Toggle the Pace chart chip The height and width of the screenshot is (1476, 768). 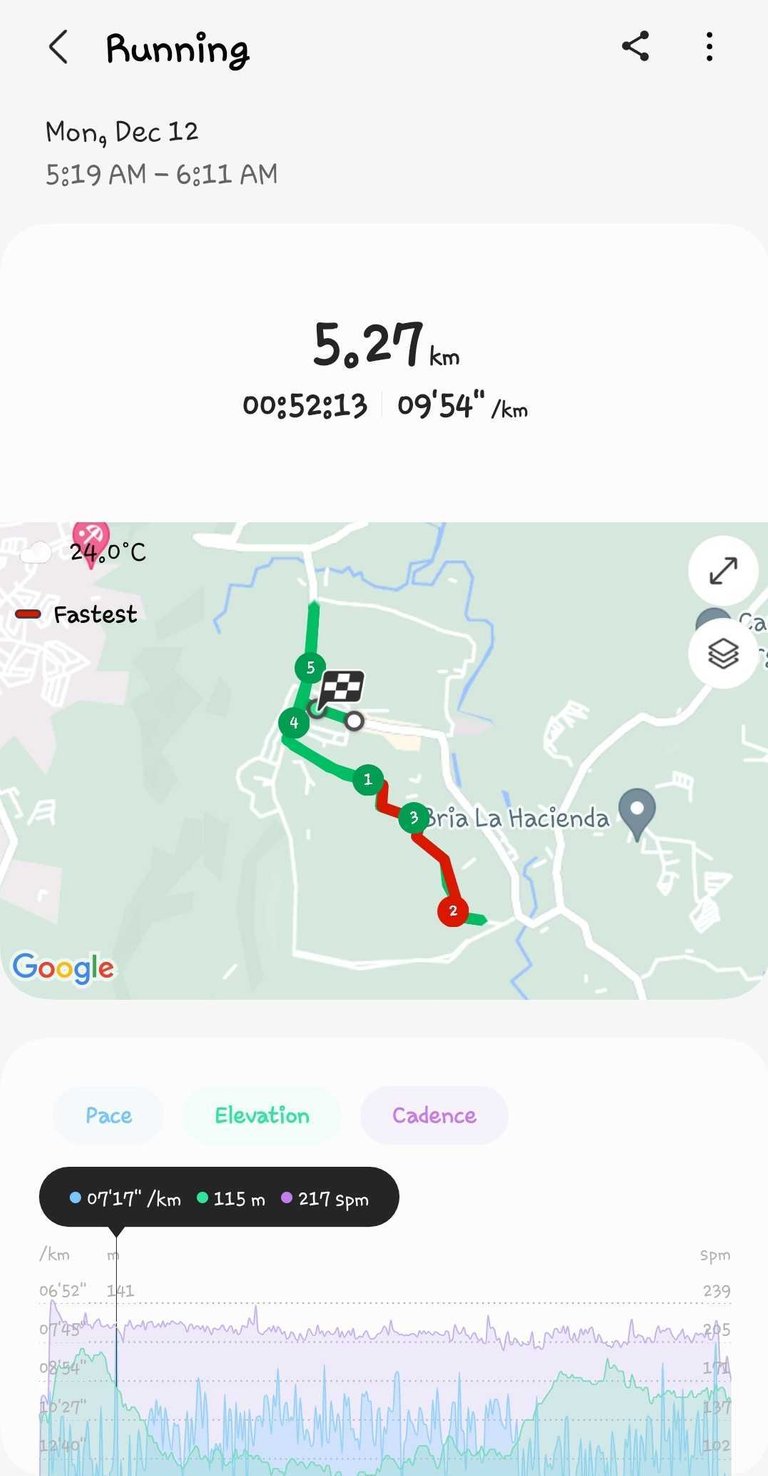coord(108,1115)
